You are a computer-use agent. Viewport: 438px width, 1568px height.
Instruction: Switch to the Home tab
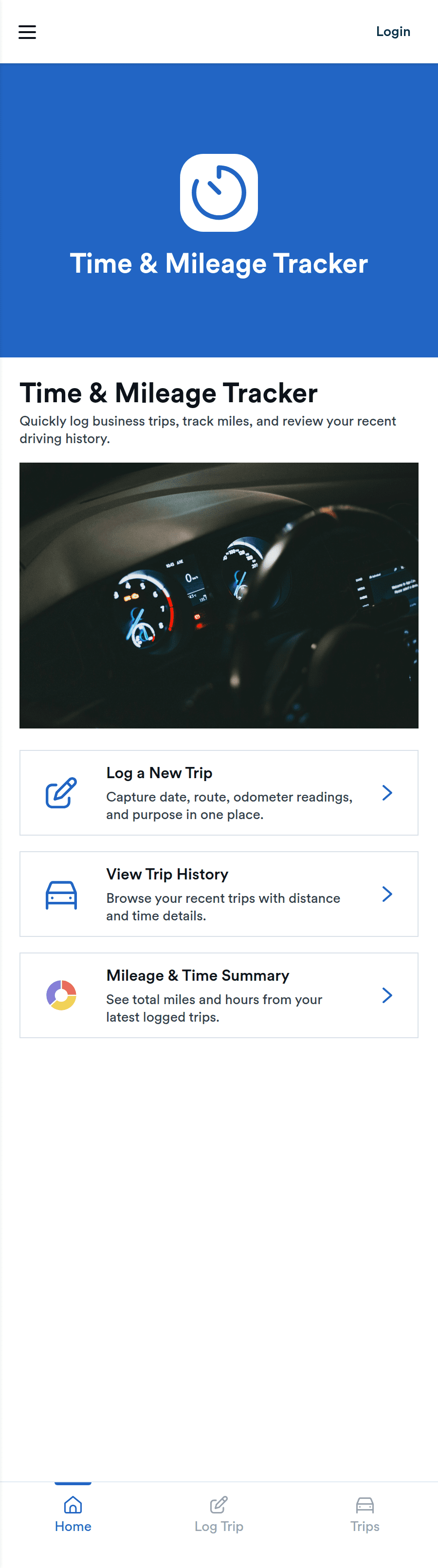coord(73,1515)
